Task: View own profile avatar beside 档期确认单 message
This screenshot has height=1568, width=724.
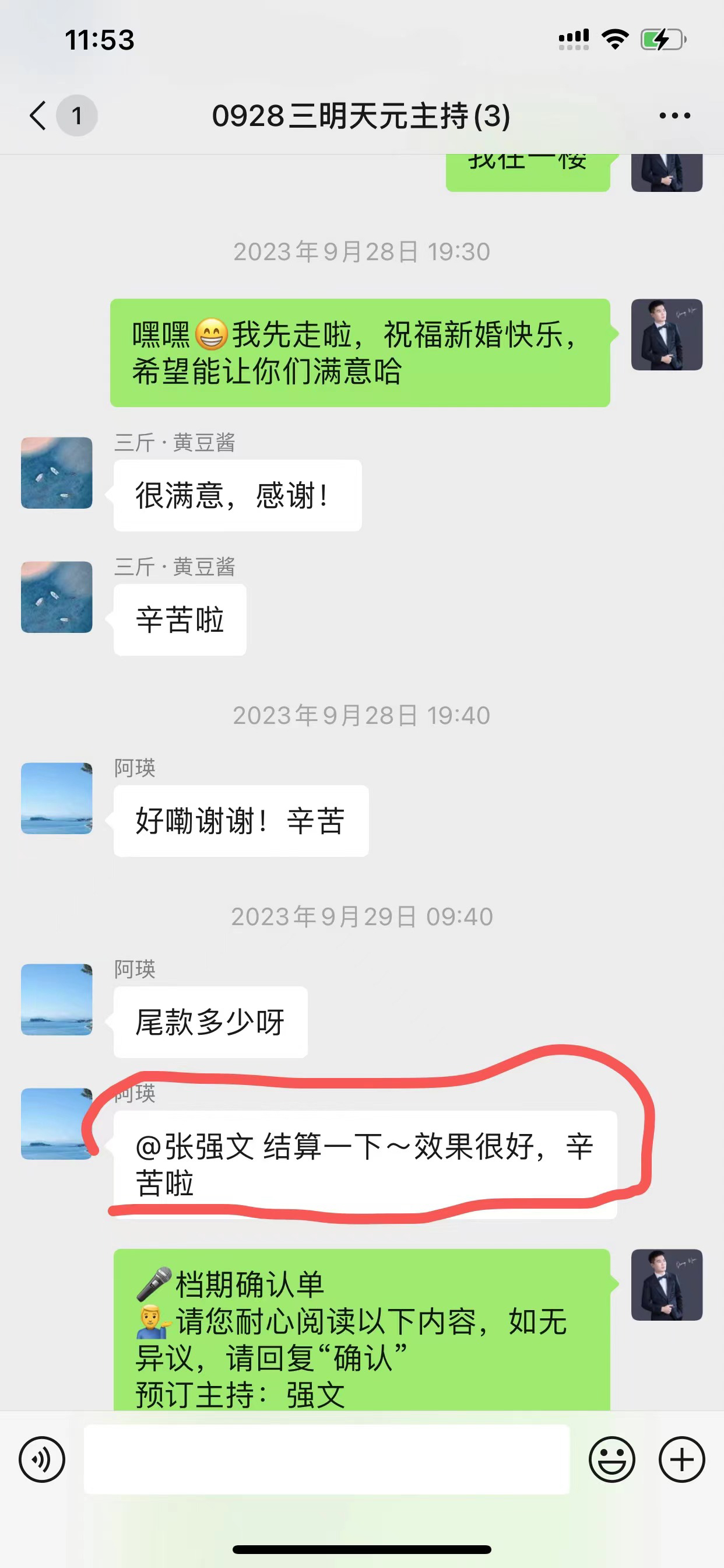Action: click(667, 1284)
